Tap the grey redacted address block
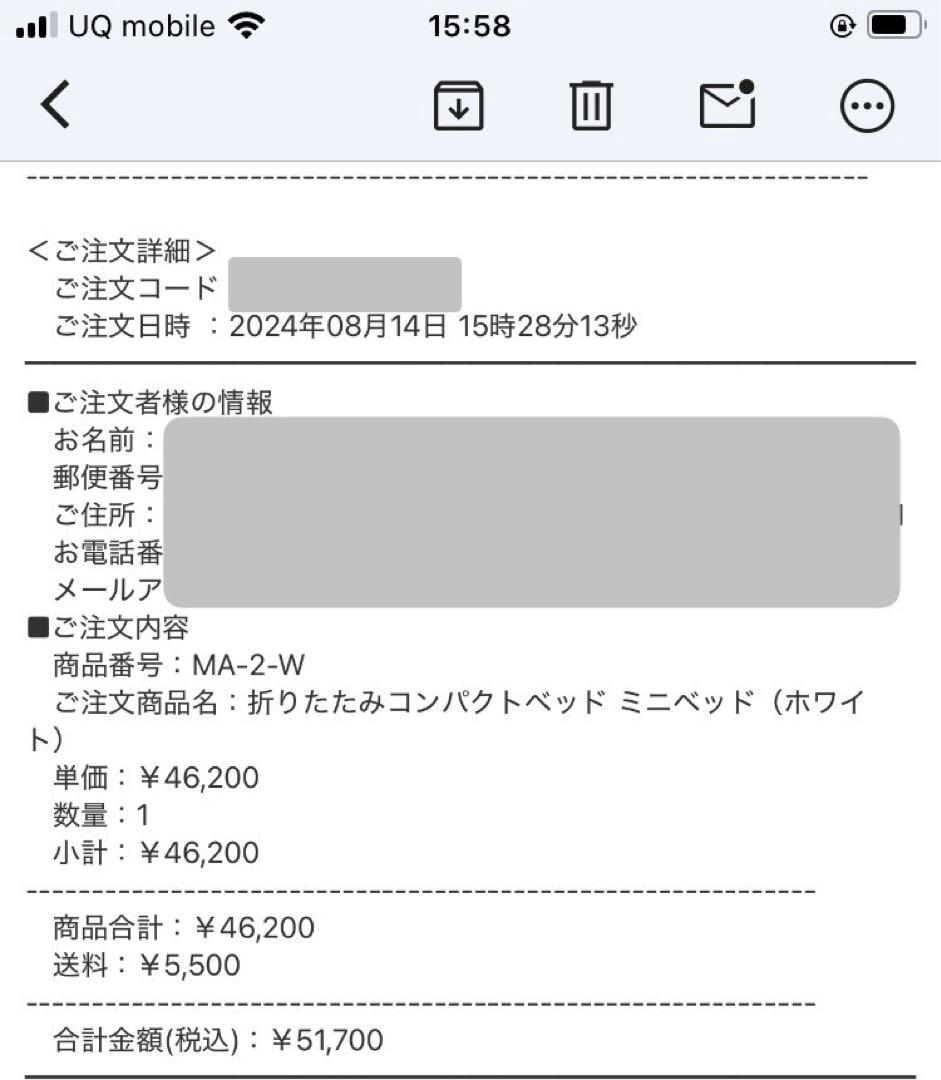The width and height of the screenshot is (941, 1080). pos(530,510)
